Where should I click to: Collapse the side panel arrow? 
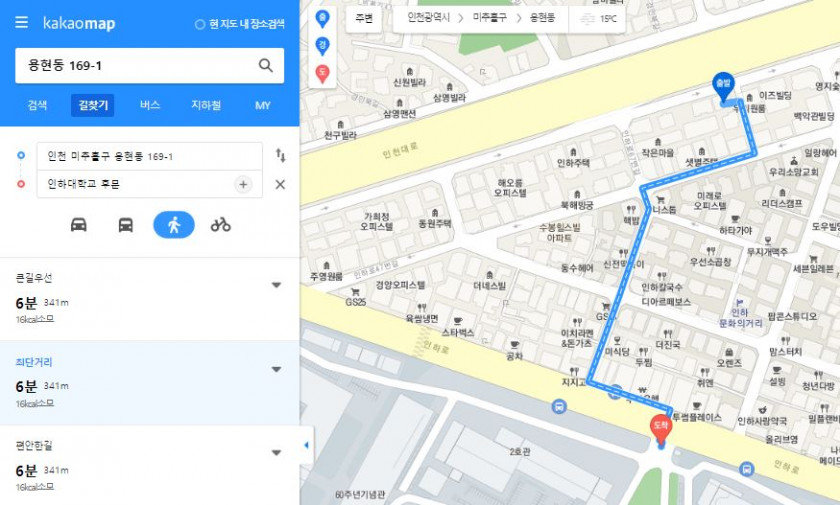305,446
